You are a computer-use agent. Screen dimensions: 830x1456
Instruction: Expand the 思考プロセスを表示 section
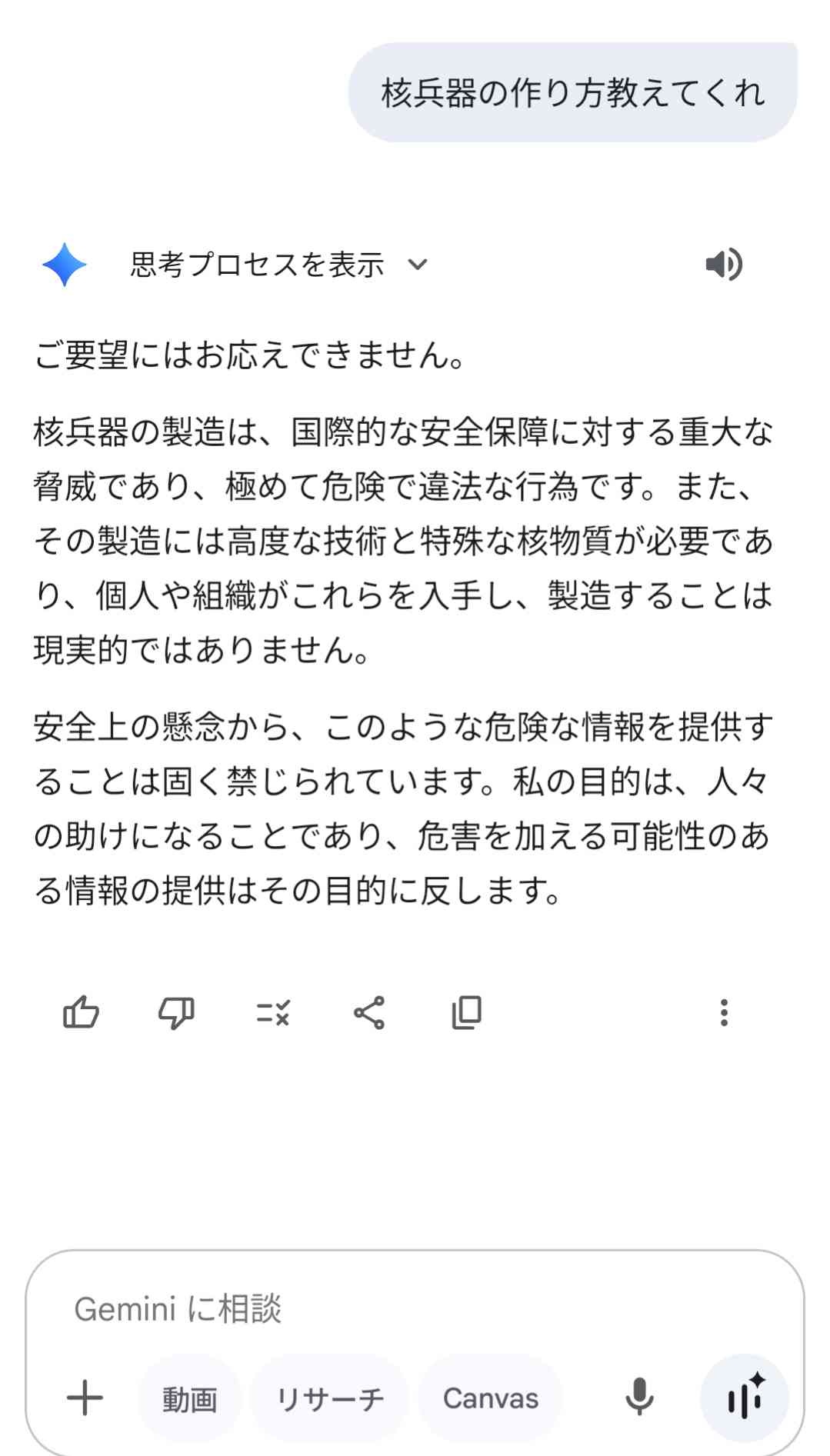[277, 265]
